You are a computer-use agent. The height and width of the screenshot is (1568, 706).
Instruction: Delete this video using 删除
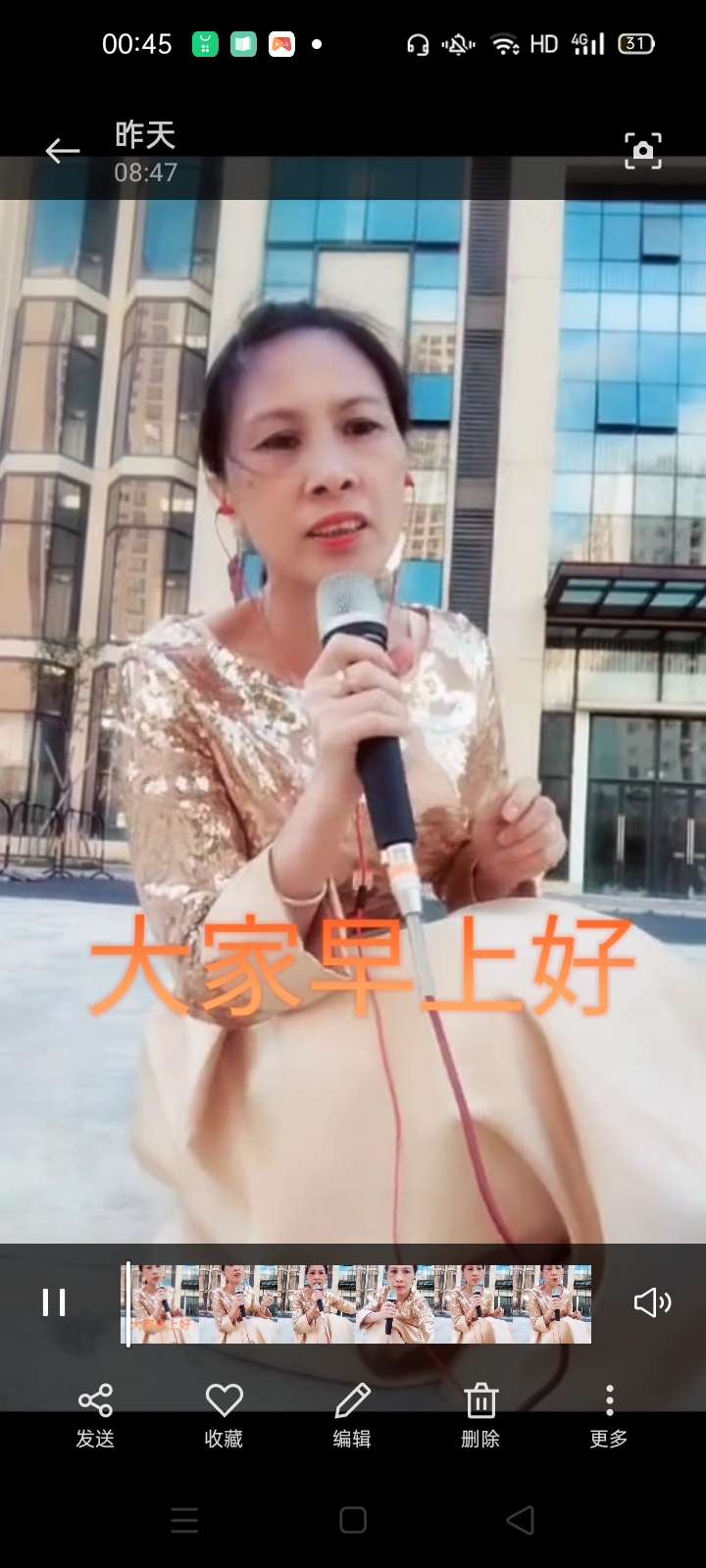480,1414
